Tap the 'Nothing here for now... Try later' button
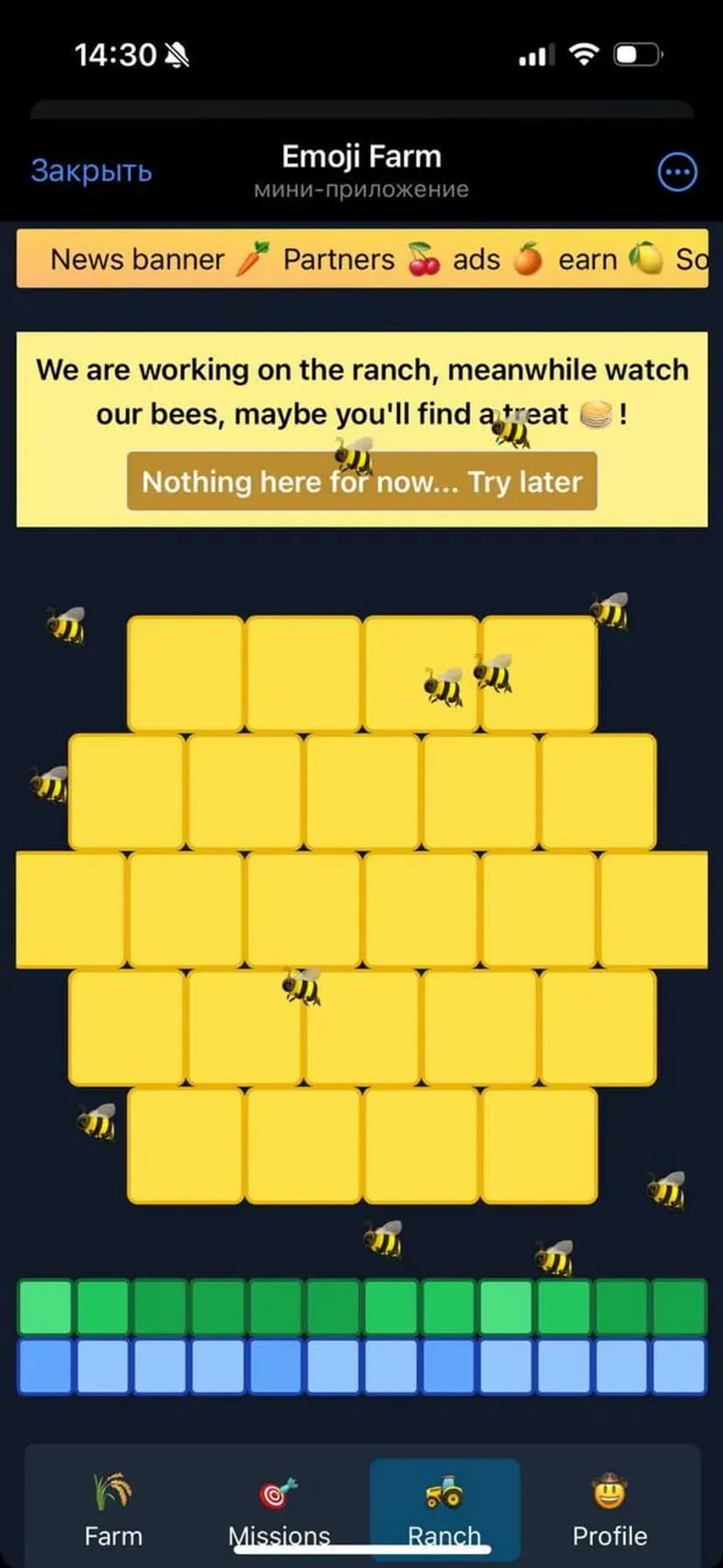The image size is (723, 1568). coord(361,481)
